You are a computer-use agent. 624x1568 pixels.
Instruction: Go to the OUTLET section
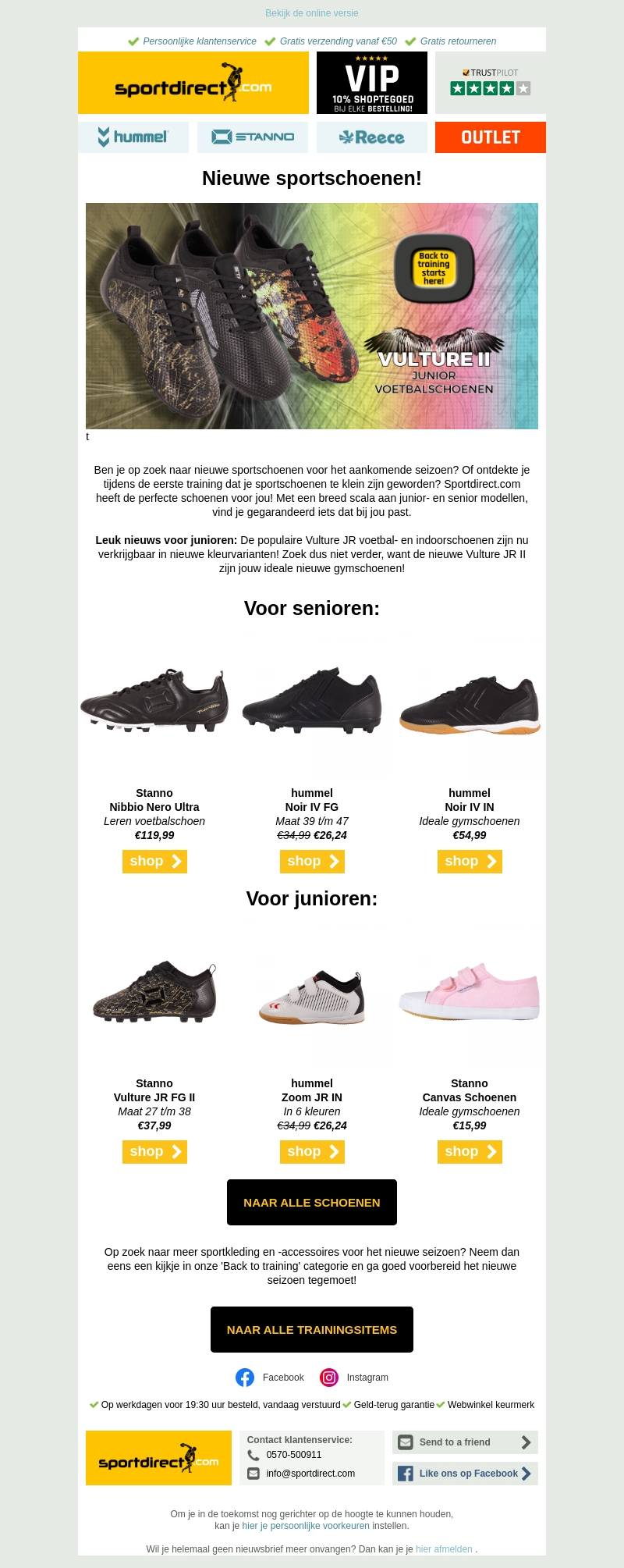pos(490,137)
